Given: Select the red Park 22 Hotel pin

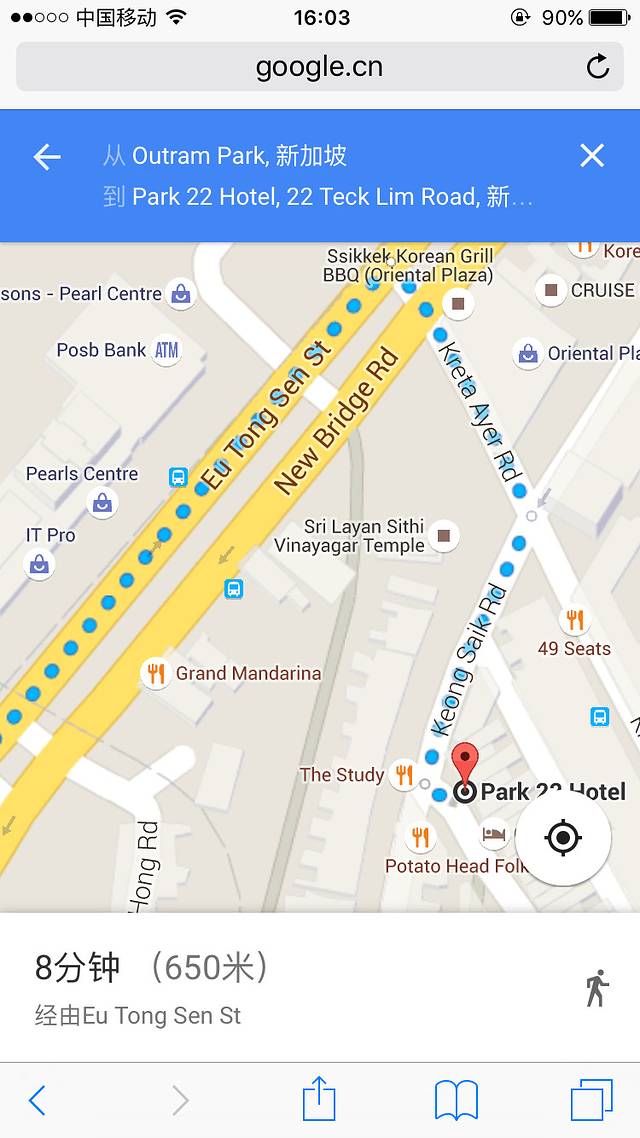Looking at the screenshot, I should coord(465,764).
